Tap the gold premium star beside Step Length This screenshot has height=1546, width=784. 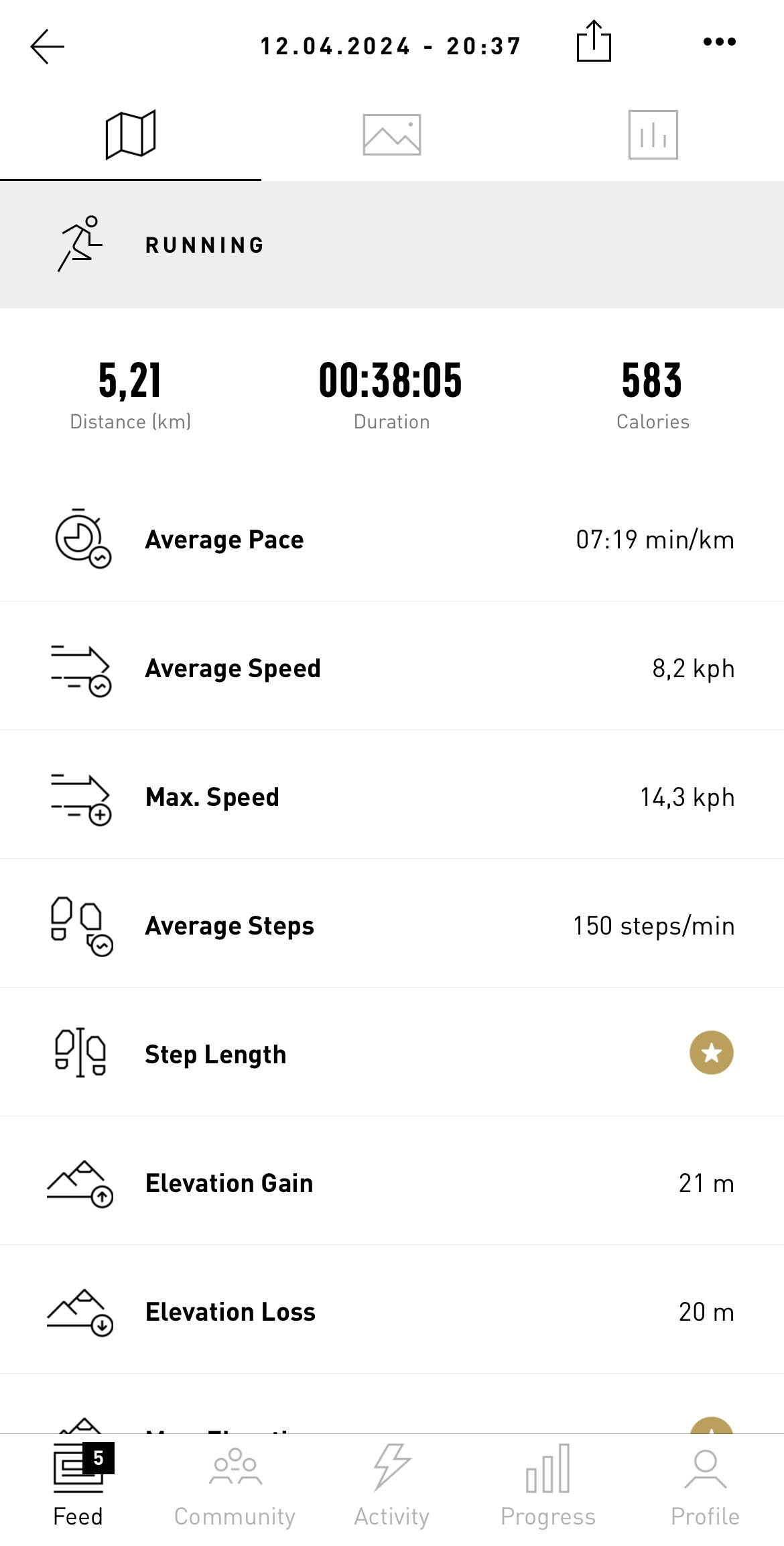tap(711, 1053)
